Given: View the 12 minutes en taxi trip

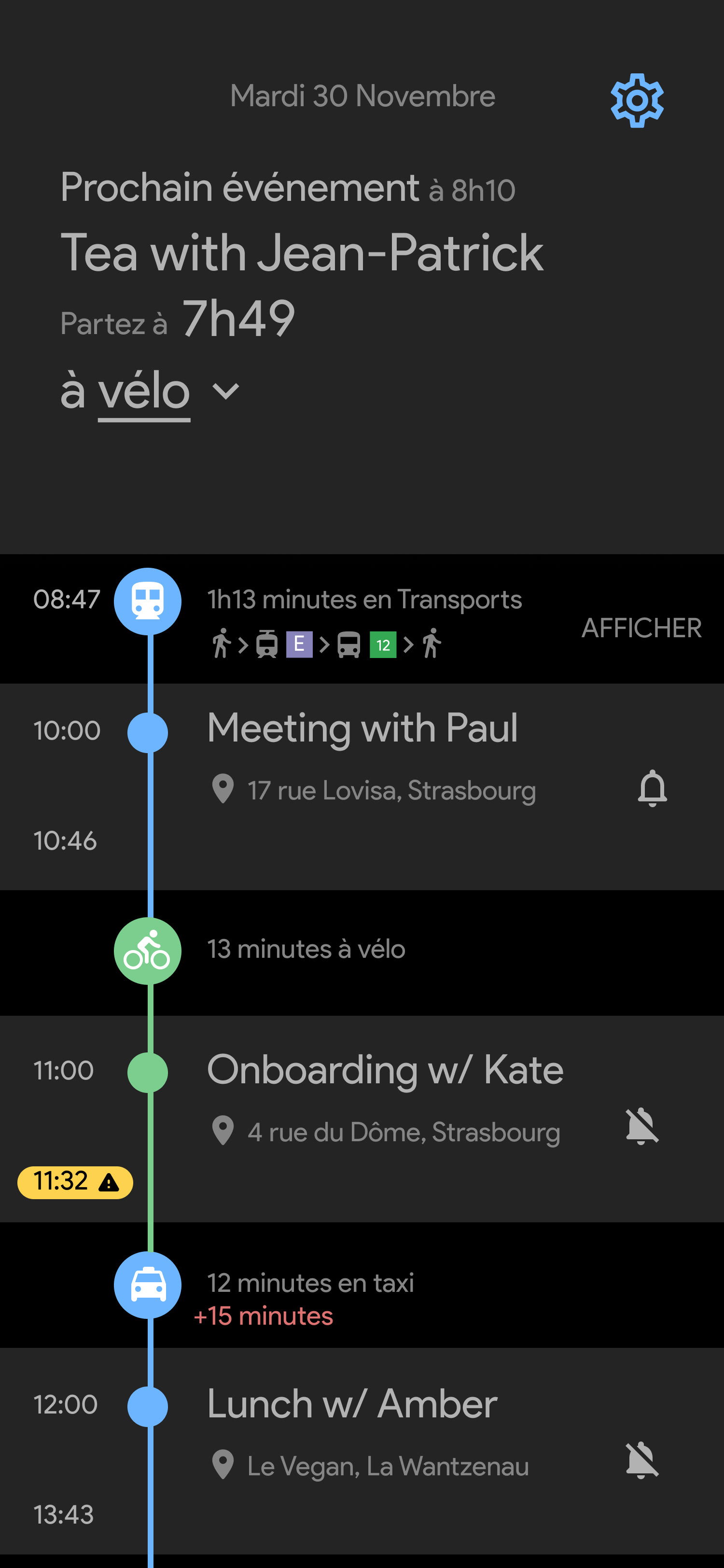Looking at the screenshot, I should [x=310, y=1283].
